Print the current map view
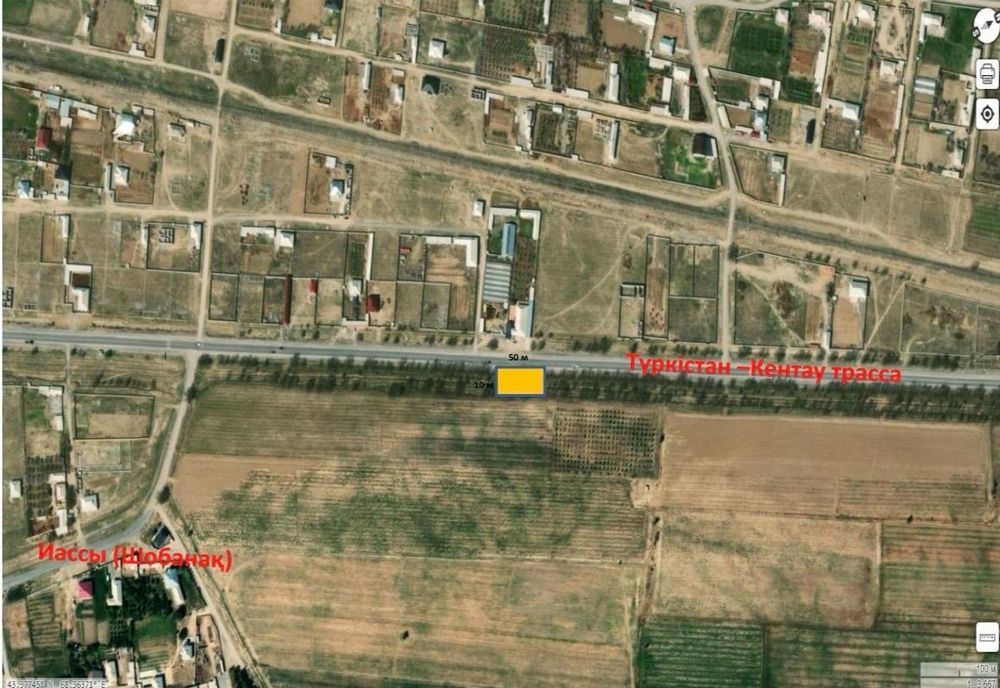Image resolution: width=1000 pixels, height=688 pixels. [x=986, y=74]
